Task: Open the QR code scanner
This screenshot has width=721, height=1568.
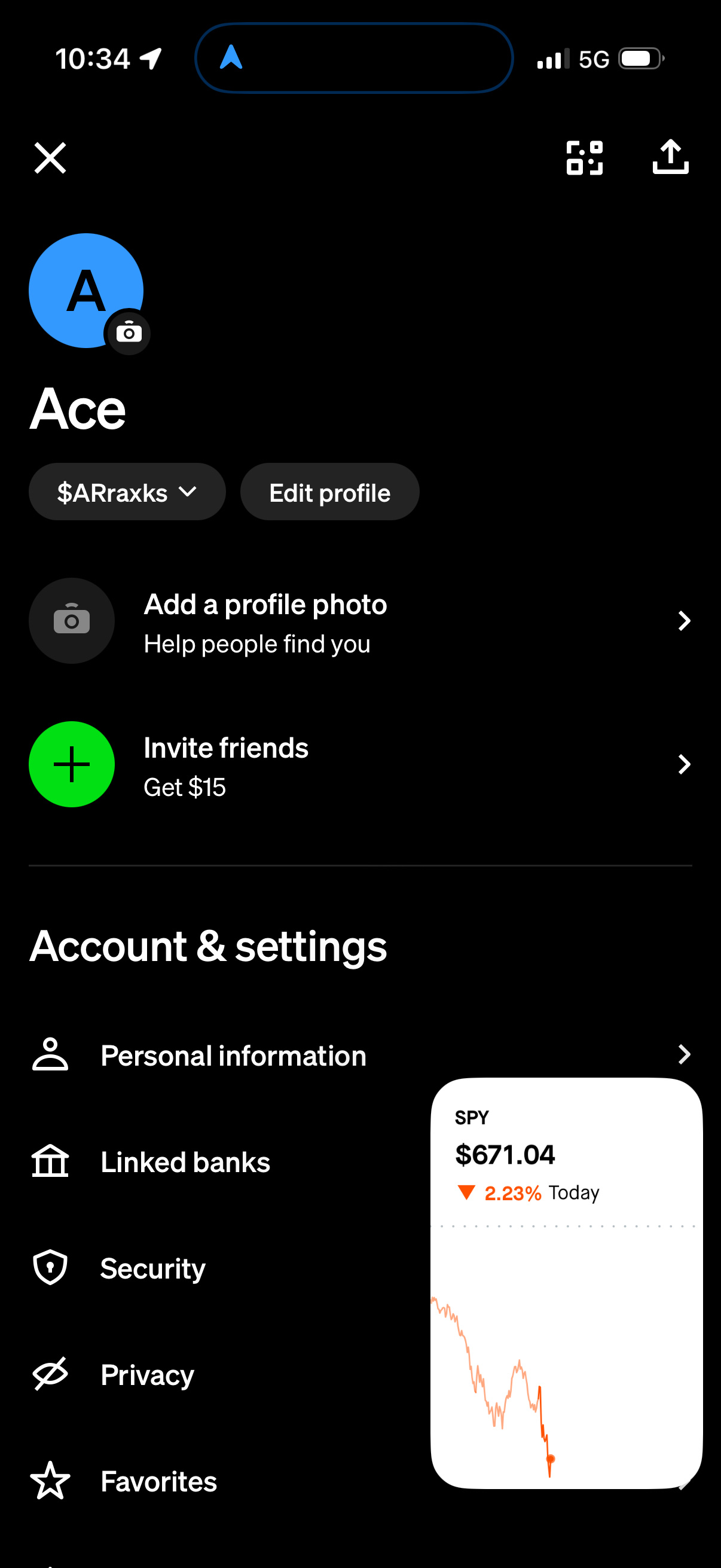Action: coord(584,158)
